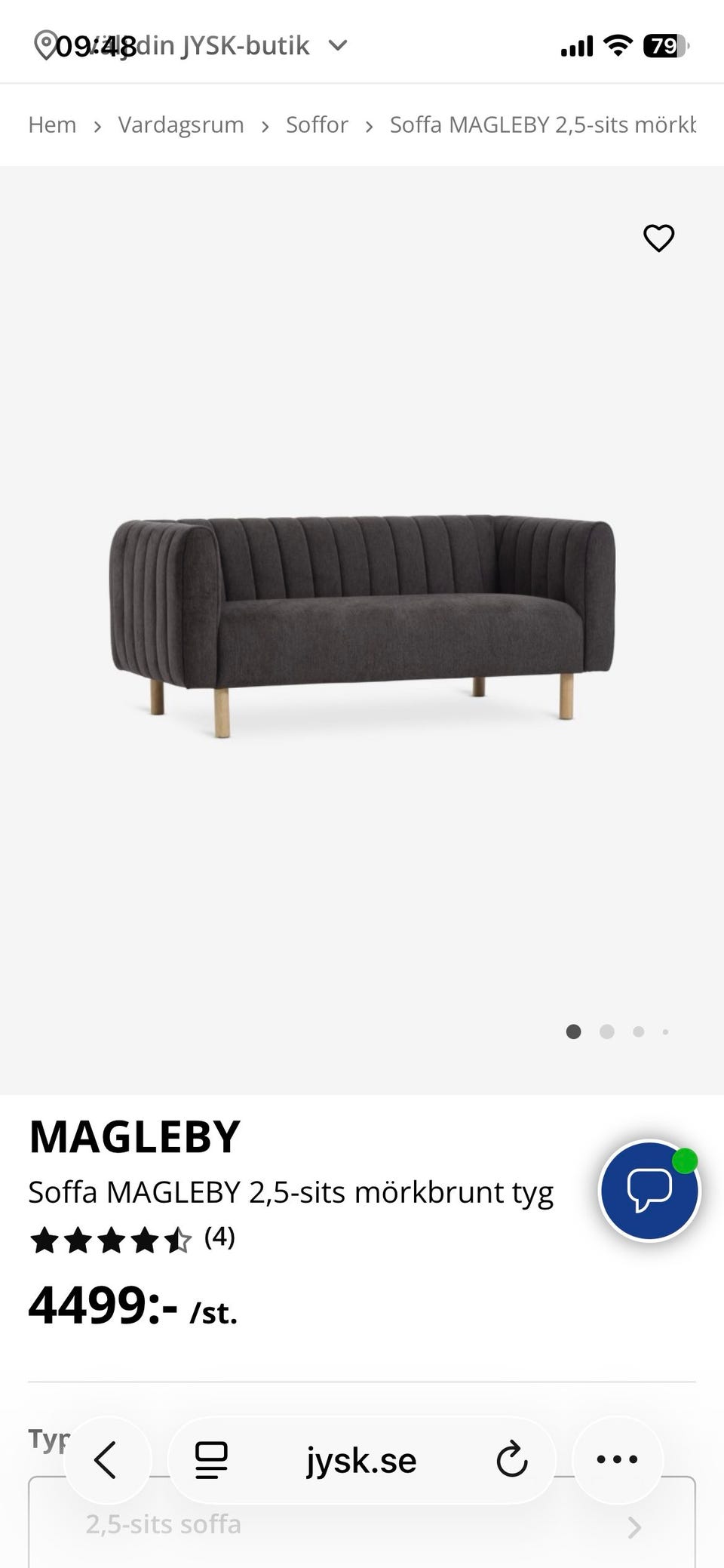Expand the 2,5-sits soffa type selector
The image size is (724, 1568).
click(x=362, y=1526)
